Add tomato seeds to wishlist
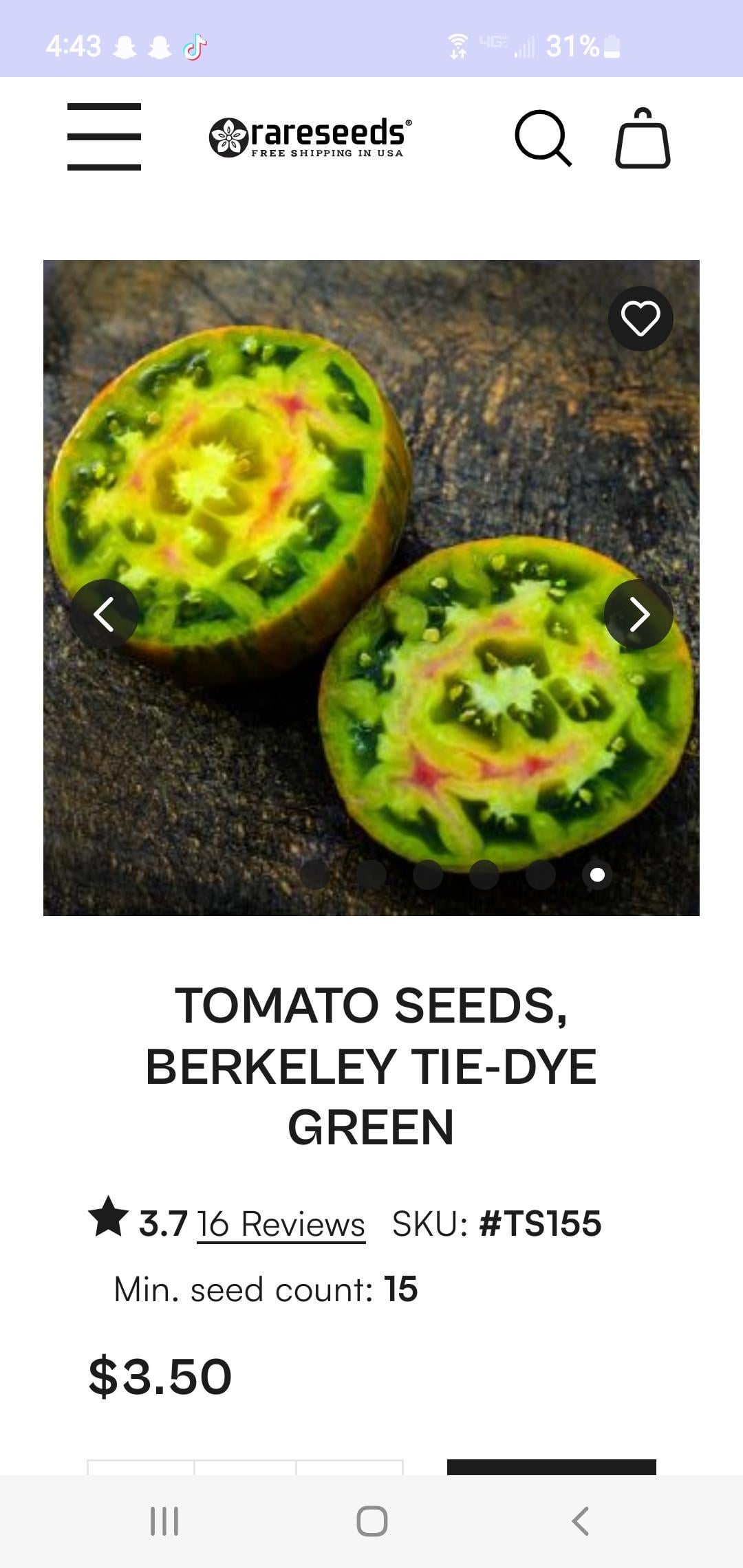The width and height of the screenshot is (743, 1568). tap(640, 318)
